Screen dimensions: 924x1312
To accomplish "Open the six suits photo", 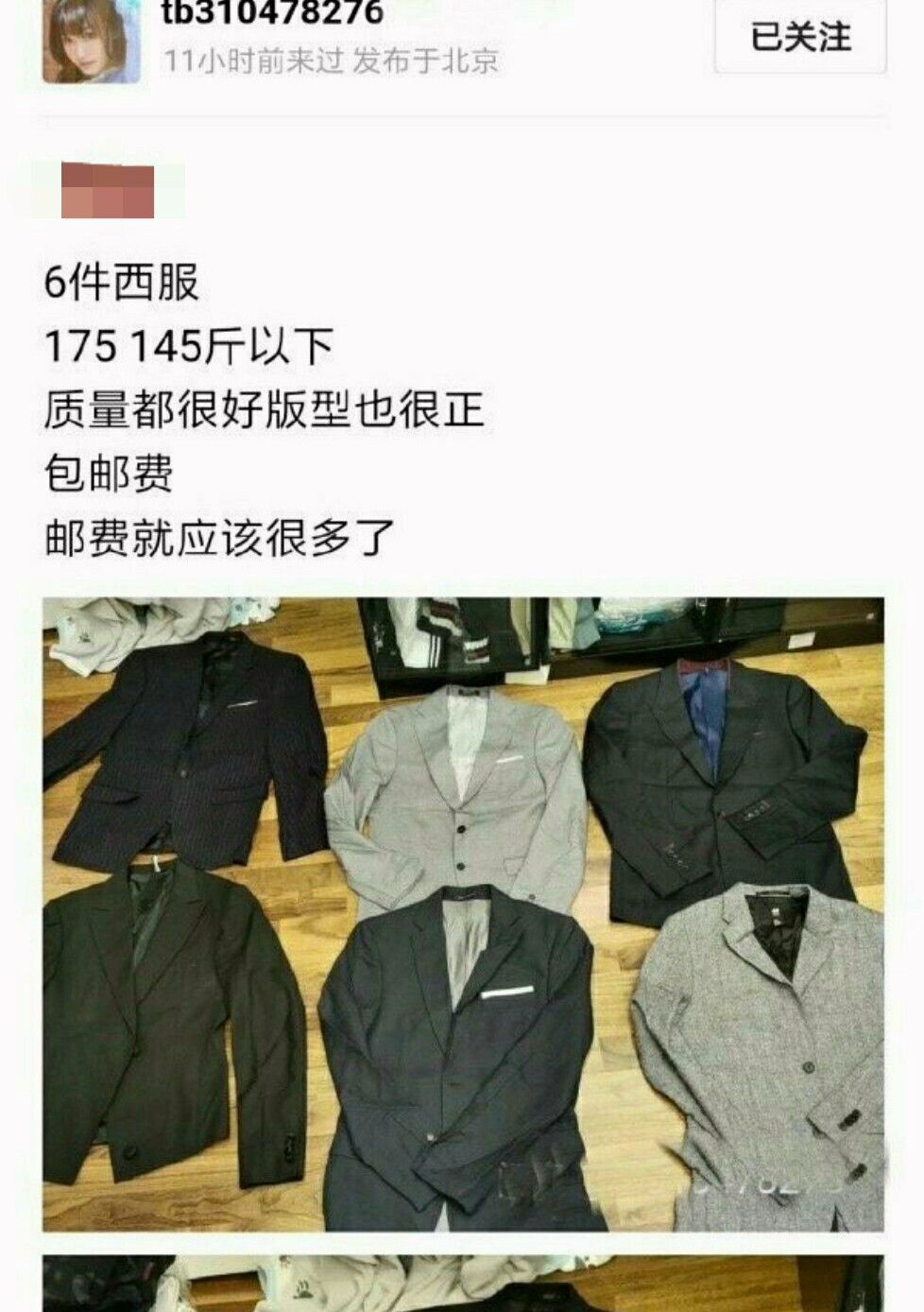I will tap(463, 913).
